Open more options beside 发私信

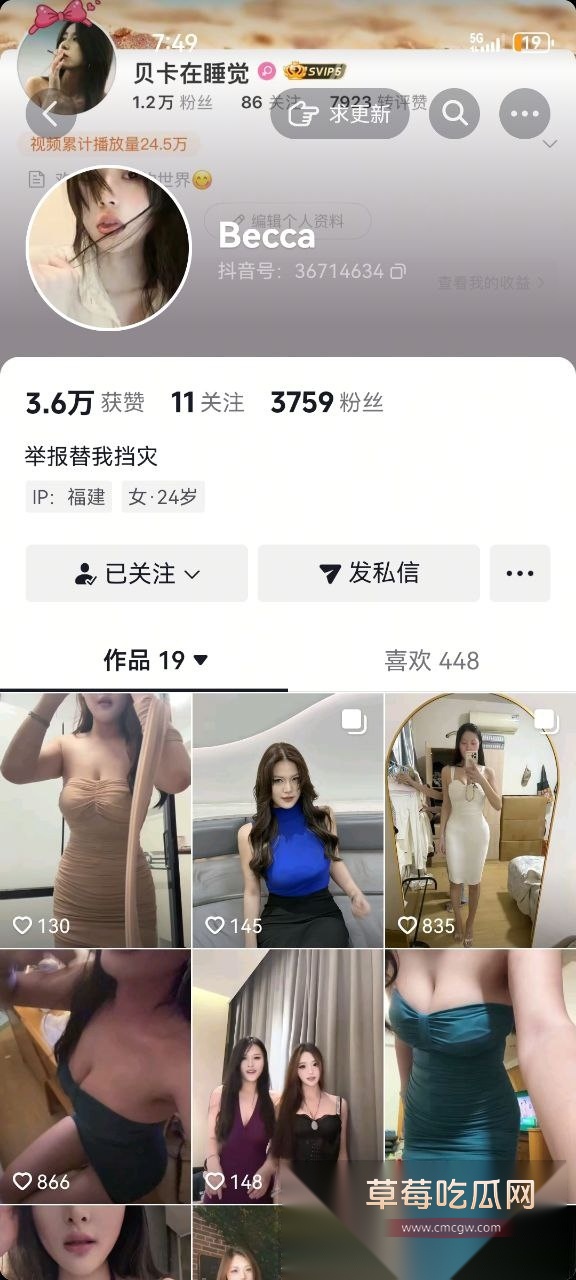[x=520, y=573]
